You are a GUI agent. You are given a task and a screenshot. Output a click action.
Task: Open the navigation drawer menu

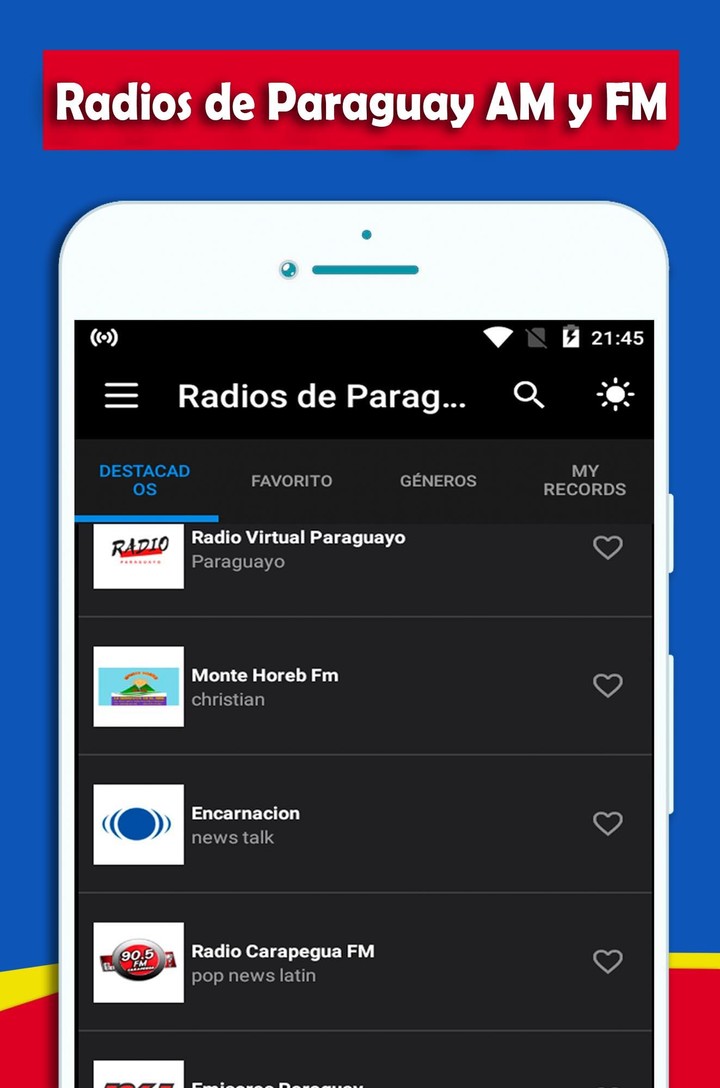click(x=120, y=394)
